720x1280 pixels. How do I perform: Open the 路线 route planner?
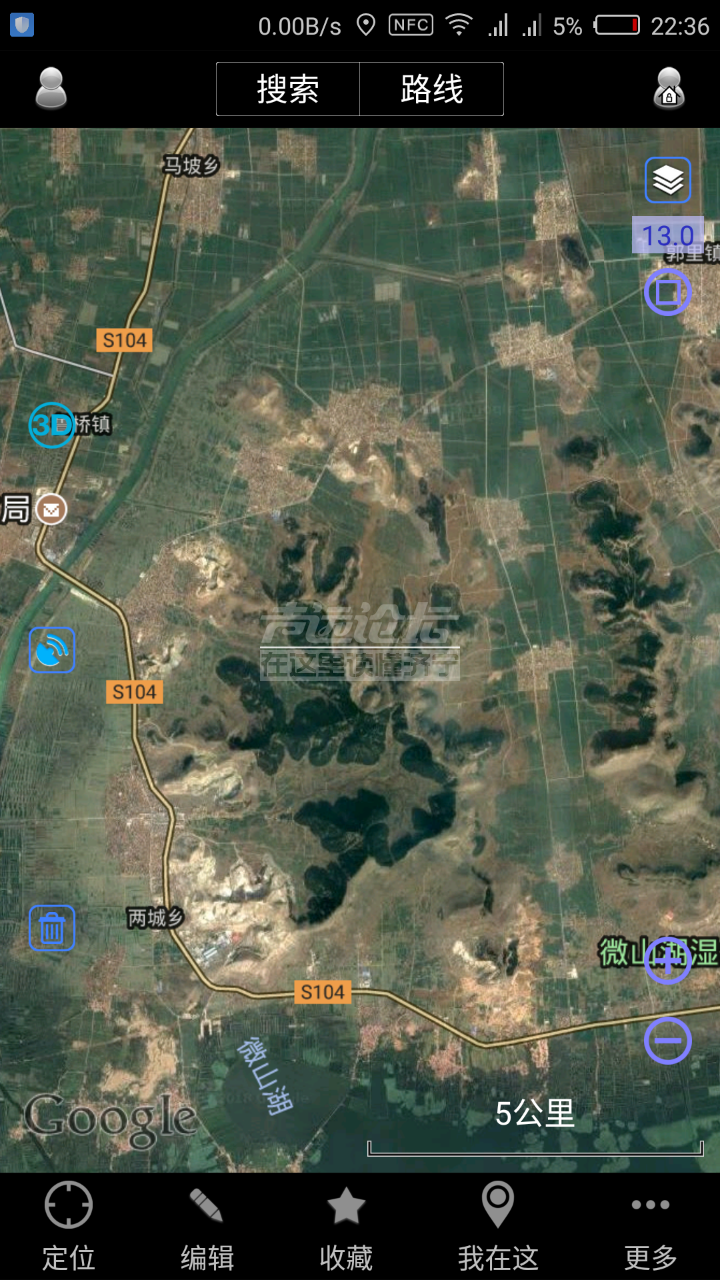[x=431, y=89]
